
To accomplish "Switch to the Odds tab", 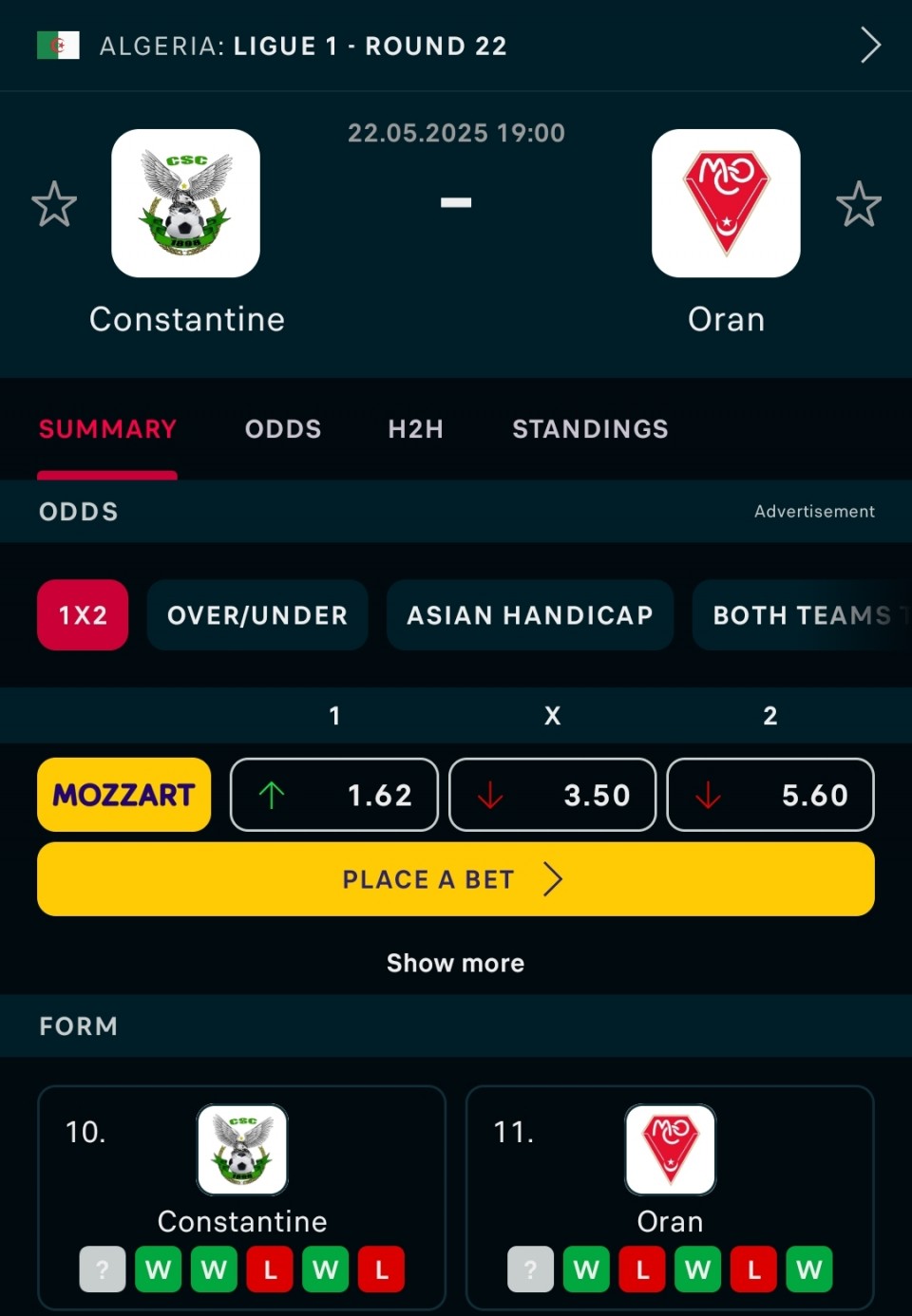I will (283, 429).
